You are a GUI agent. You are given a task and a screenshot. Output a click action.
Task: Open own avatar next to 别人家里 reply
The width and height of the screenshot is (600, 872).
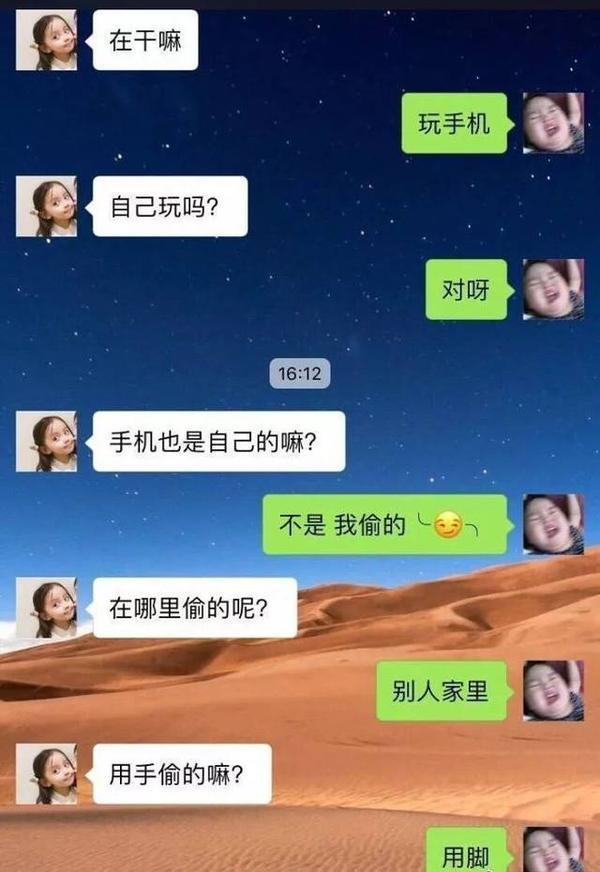553,690
